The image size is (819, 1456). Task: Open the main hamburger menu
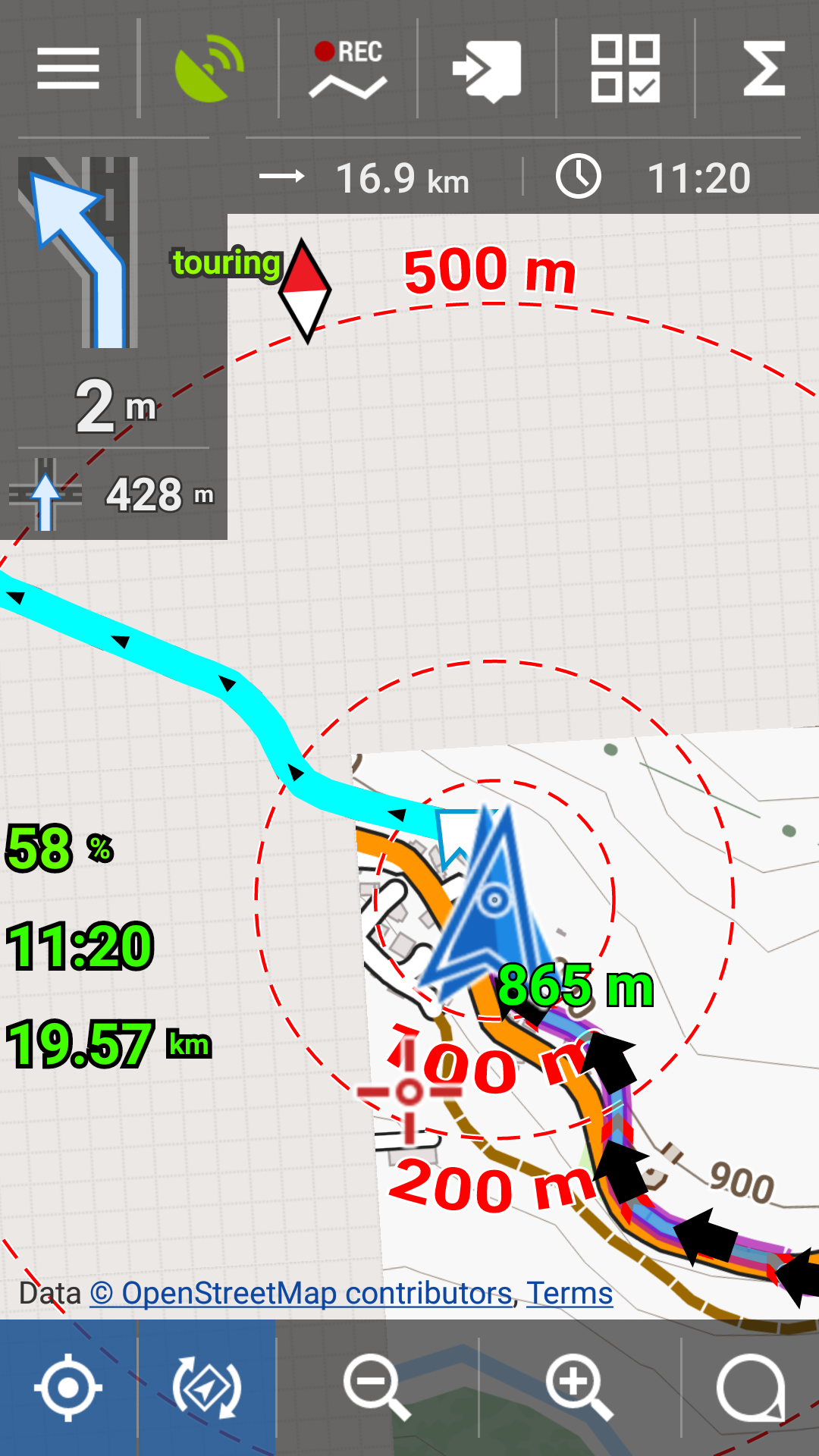(x=68, y=68)
